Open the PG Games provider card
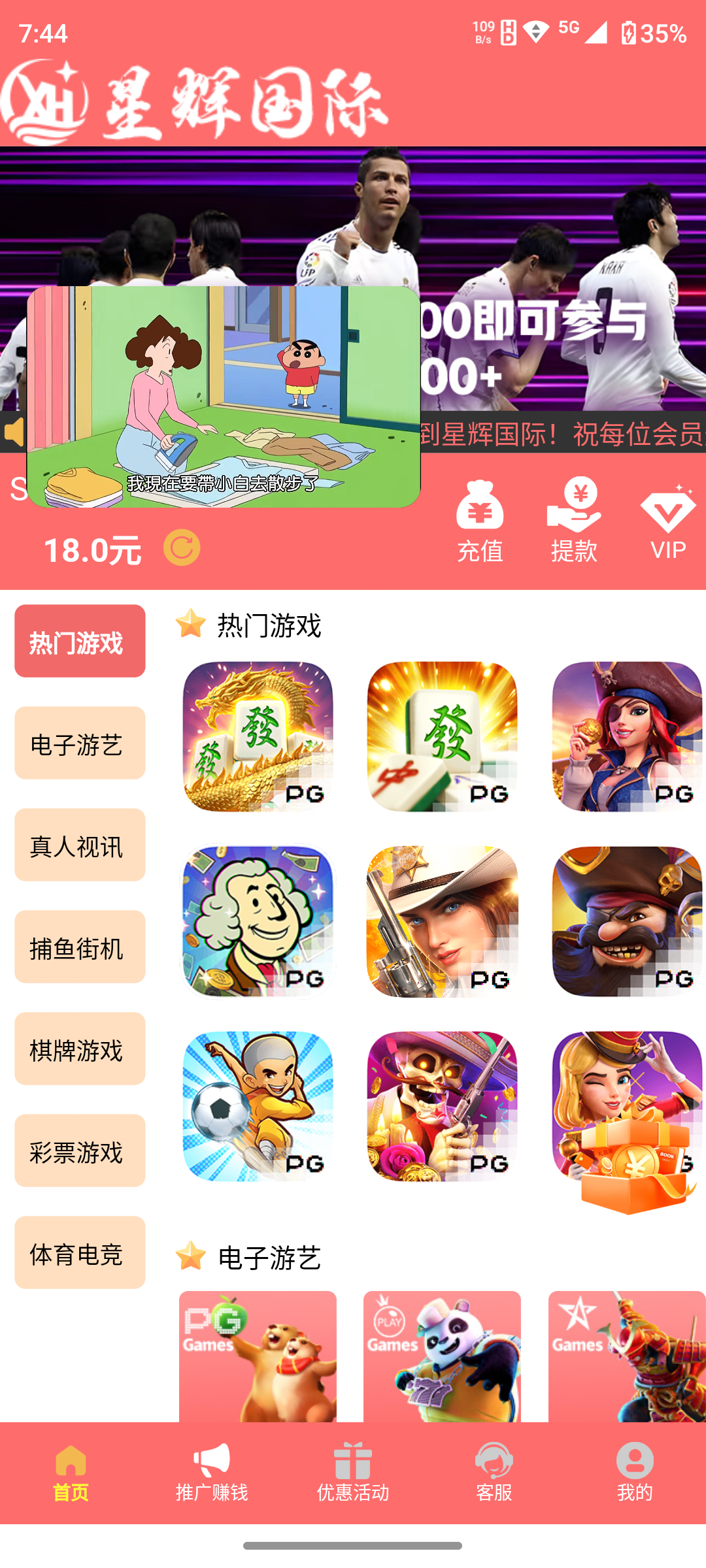 (258, 1356)
